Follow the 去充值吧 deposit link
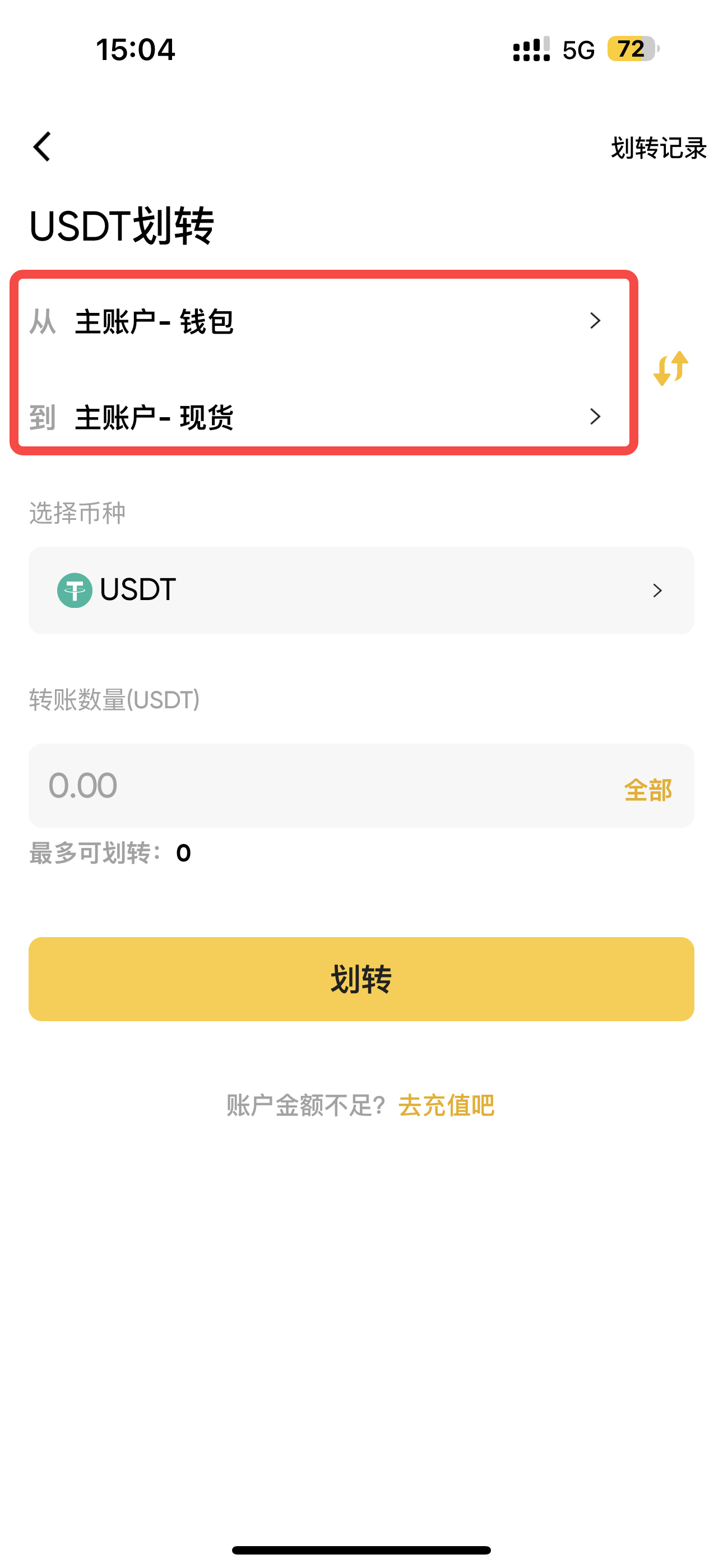 click(x=446, y=1105)
